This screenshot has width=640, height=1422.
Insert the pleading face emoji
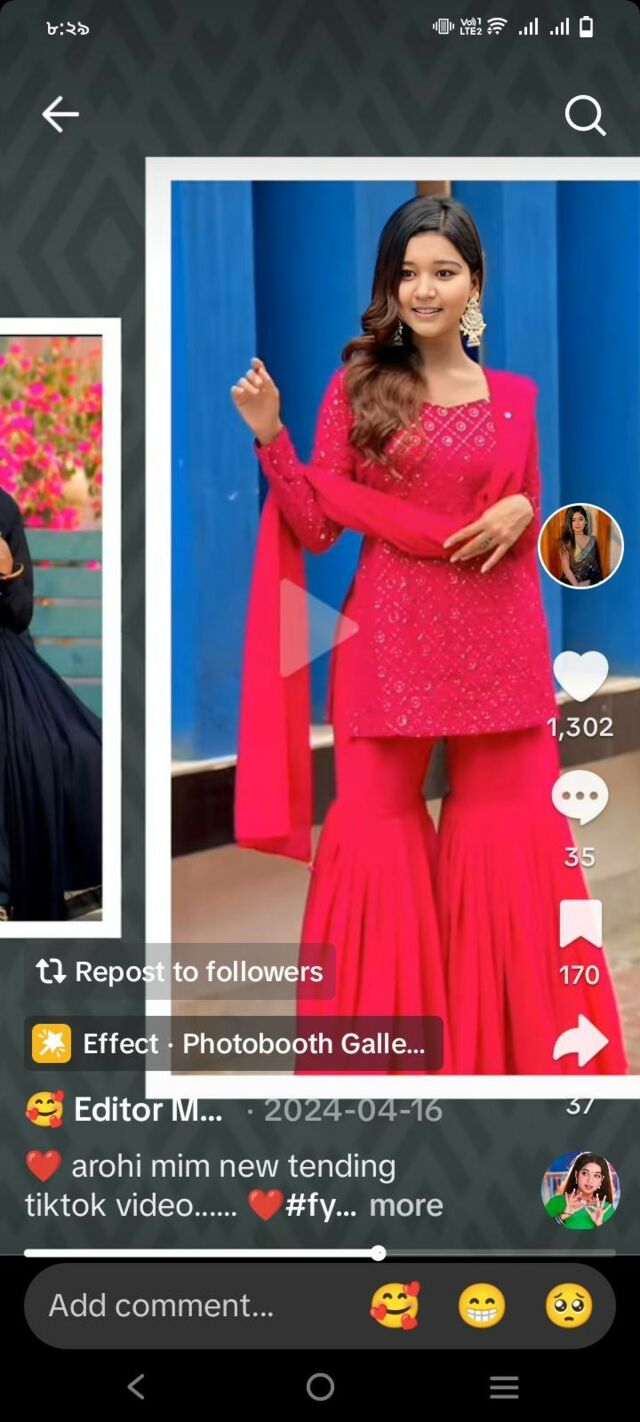pos(569,1306)
